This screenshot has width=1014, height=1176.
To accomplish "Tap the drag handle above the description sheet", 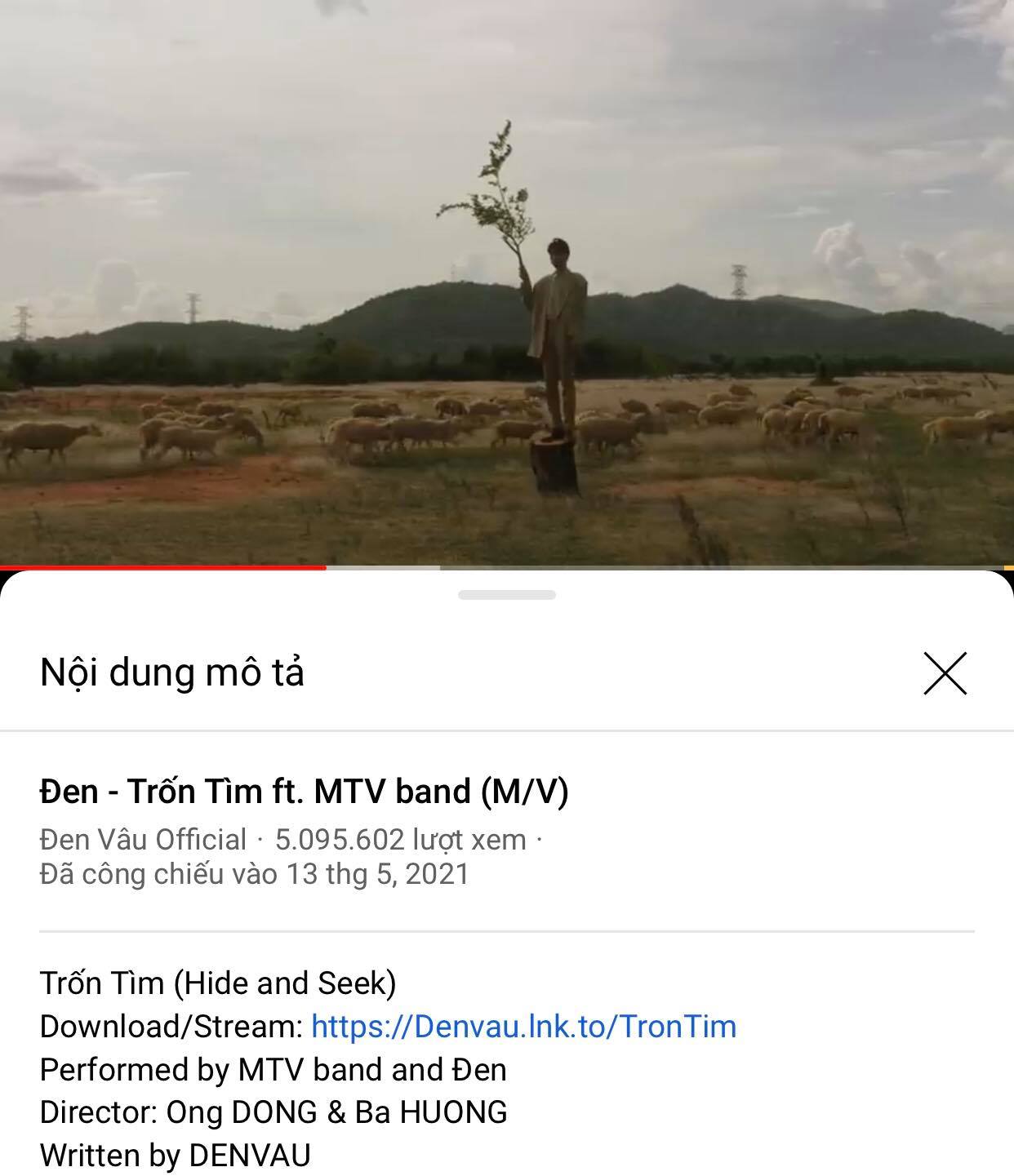I will click(506, 594).
